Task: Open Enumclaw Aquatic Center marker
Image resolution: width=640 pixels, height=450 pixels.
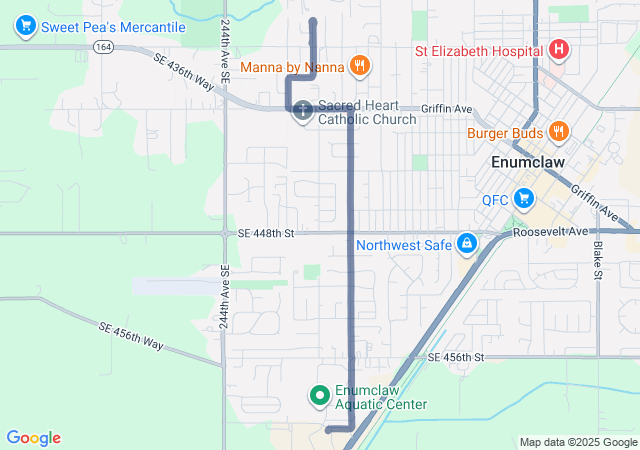Action: point(320,396)
